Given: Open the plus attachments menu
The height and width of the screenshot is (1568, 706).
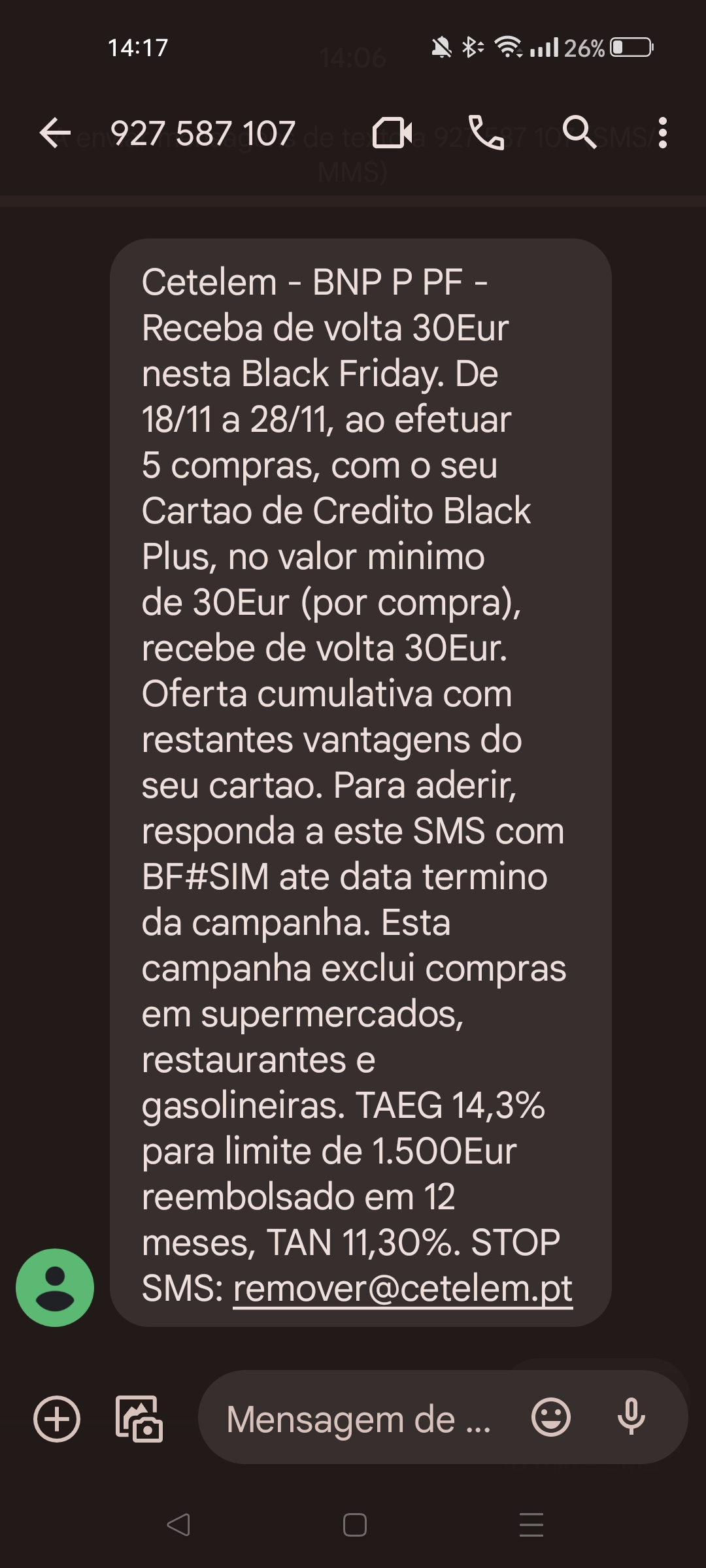Looking at the screenshot, I should coord(57,1419).
